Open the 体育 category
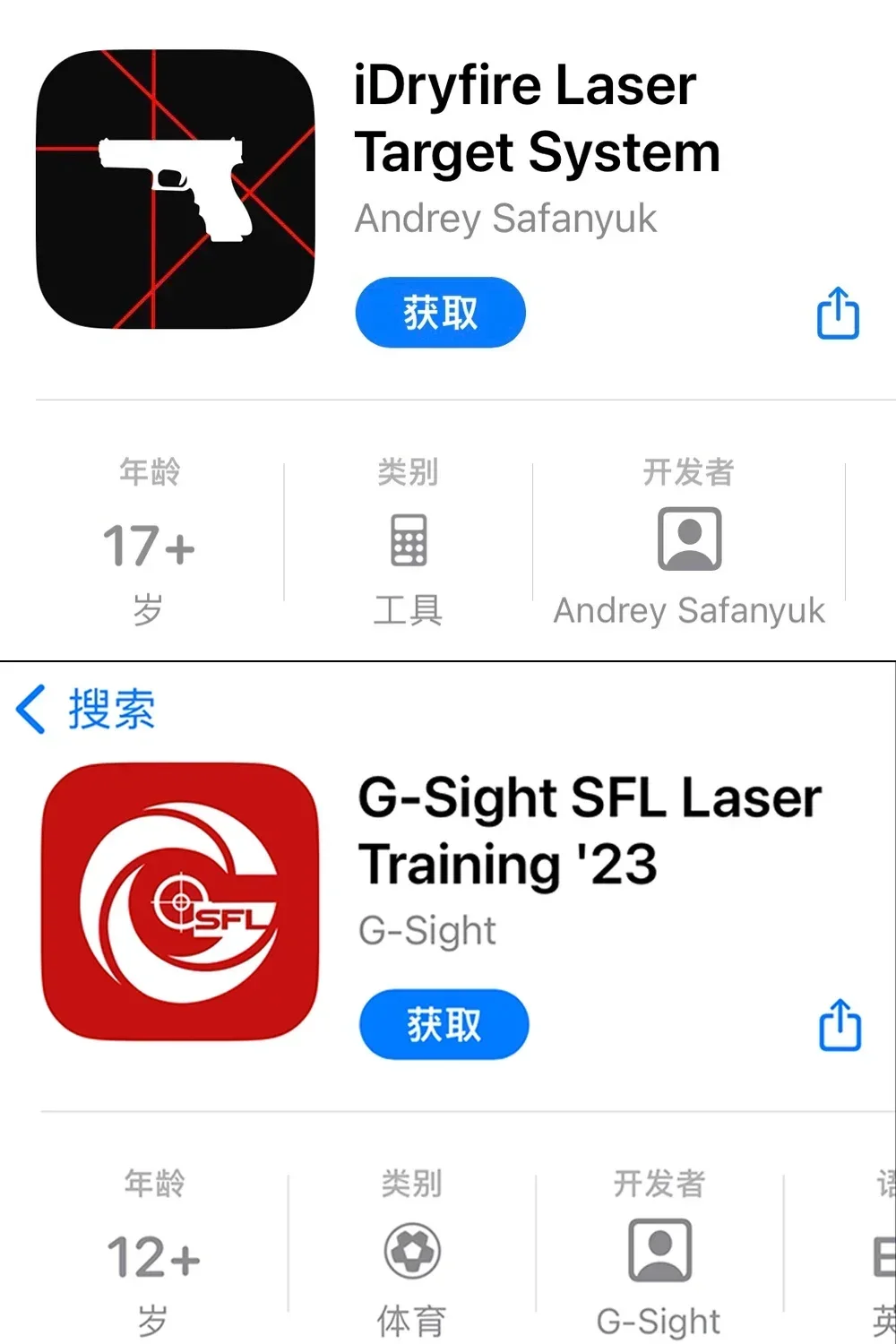Viewport: 896px width, 1344px height. click(x=411, y=1253)
